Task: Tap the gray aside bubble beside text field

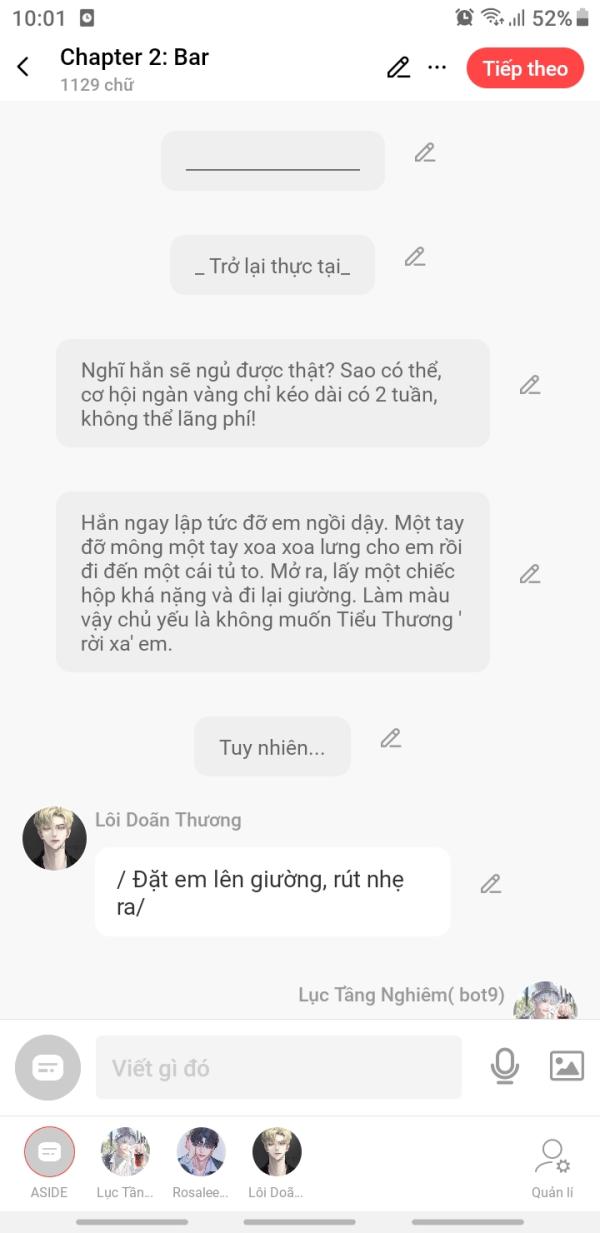Action: click(x=48, y=1068)
